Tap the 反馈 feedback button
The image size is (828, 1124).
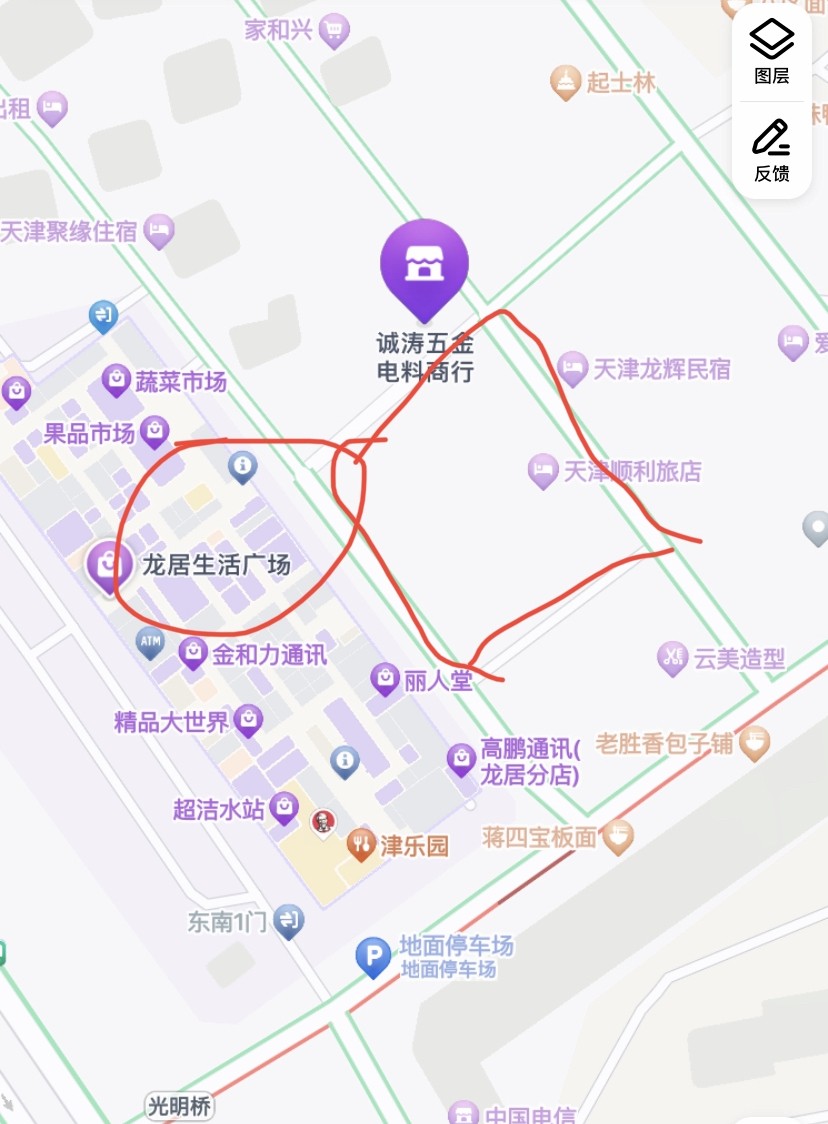771,151
